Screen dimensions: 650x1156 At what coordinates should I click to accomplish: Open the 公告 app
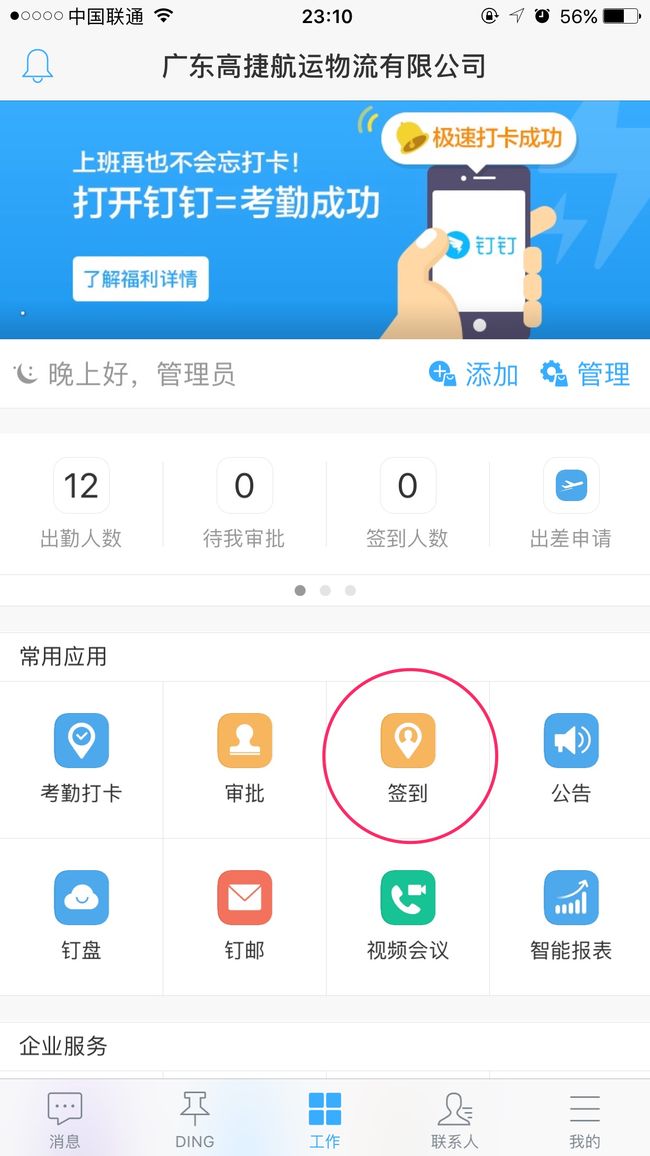570,759
